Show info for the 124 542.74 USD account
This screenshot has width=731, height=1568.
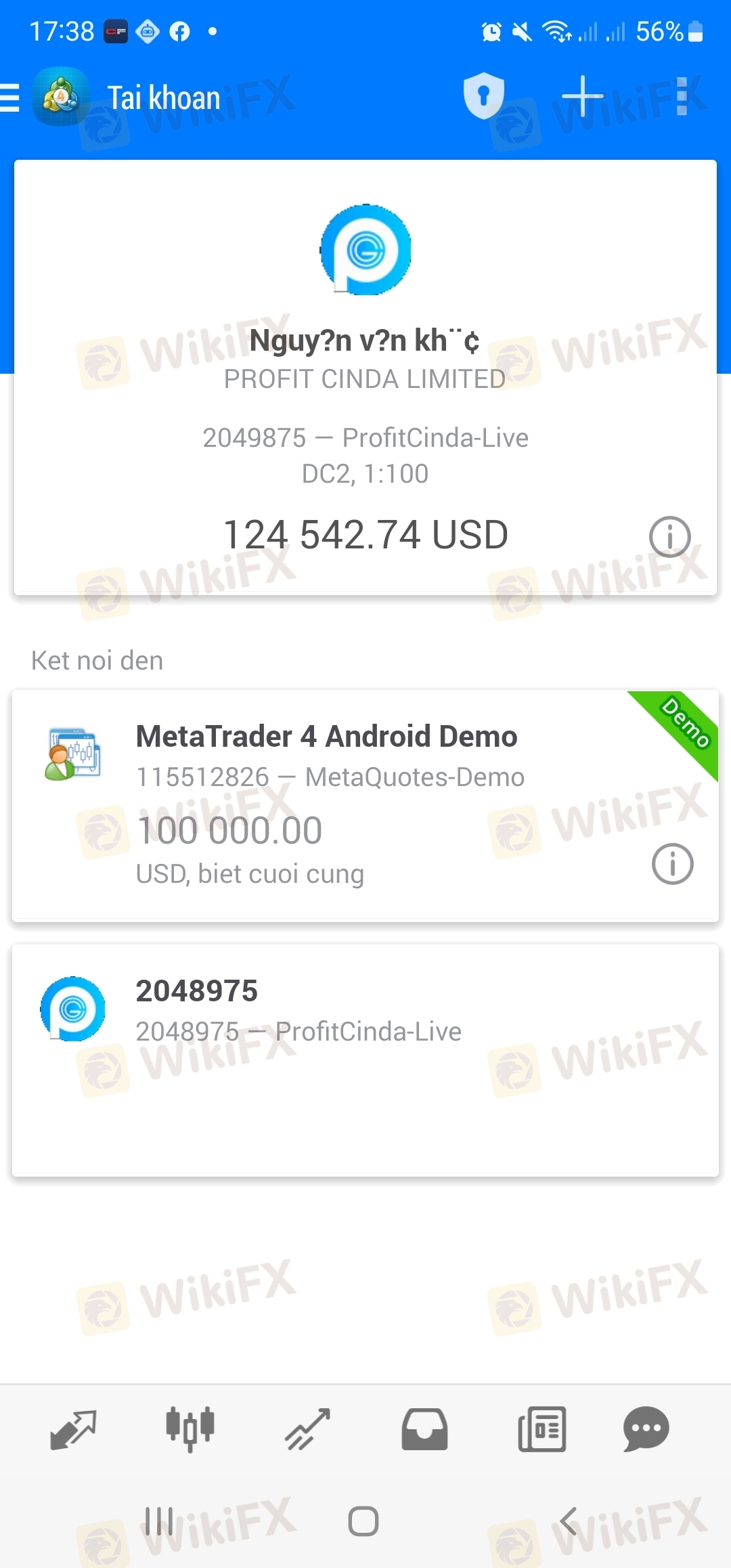click(x=669, y=537)
